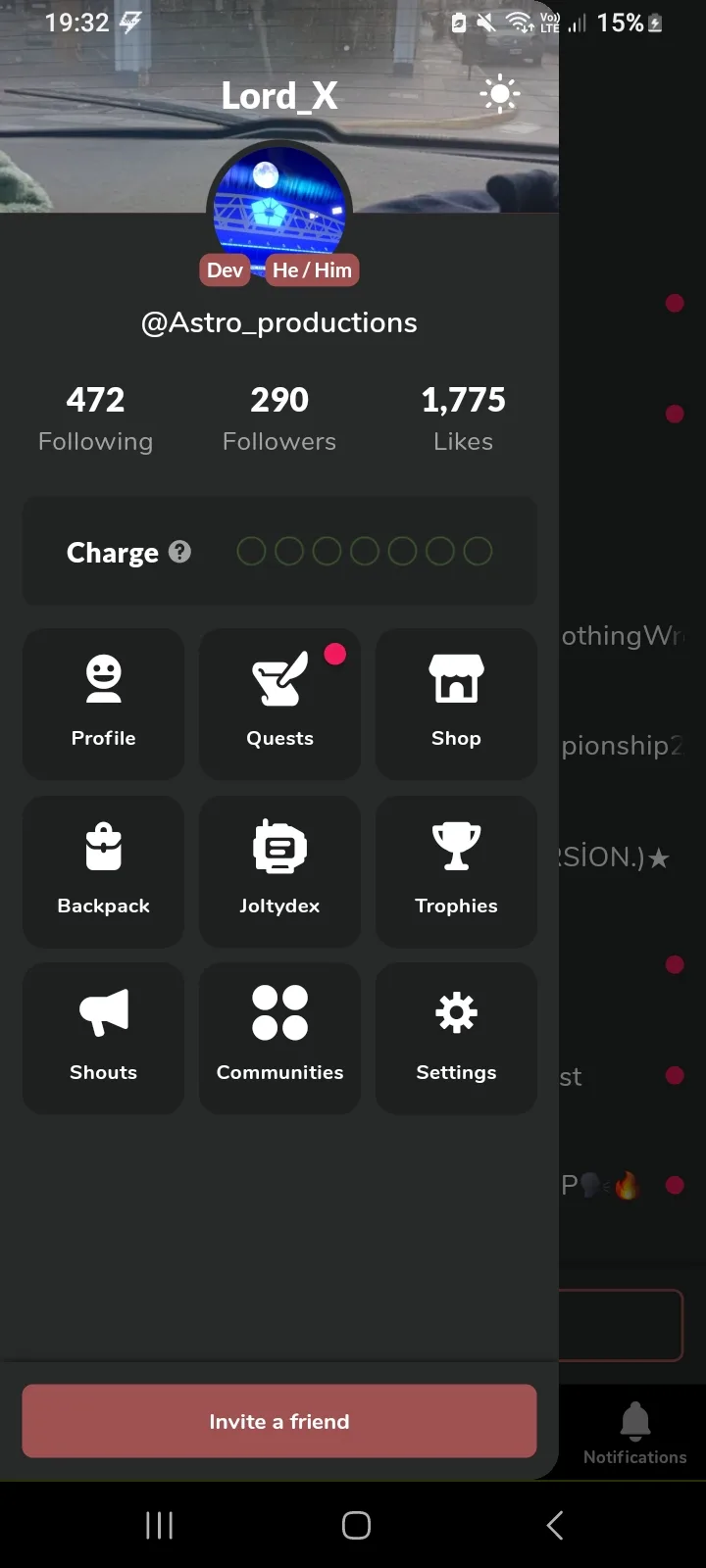706x1568 pixels.
Task: Show the Charge help question mark
Action: click(179, 552)
